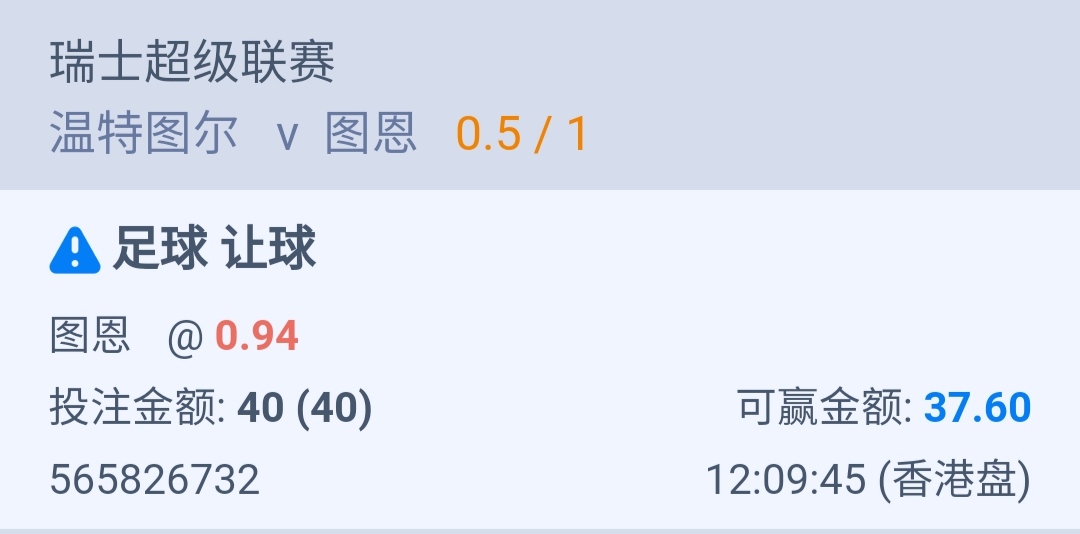Open bet record 565826732 details

pyautogui.click(x=155, y=480)
